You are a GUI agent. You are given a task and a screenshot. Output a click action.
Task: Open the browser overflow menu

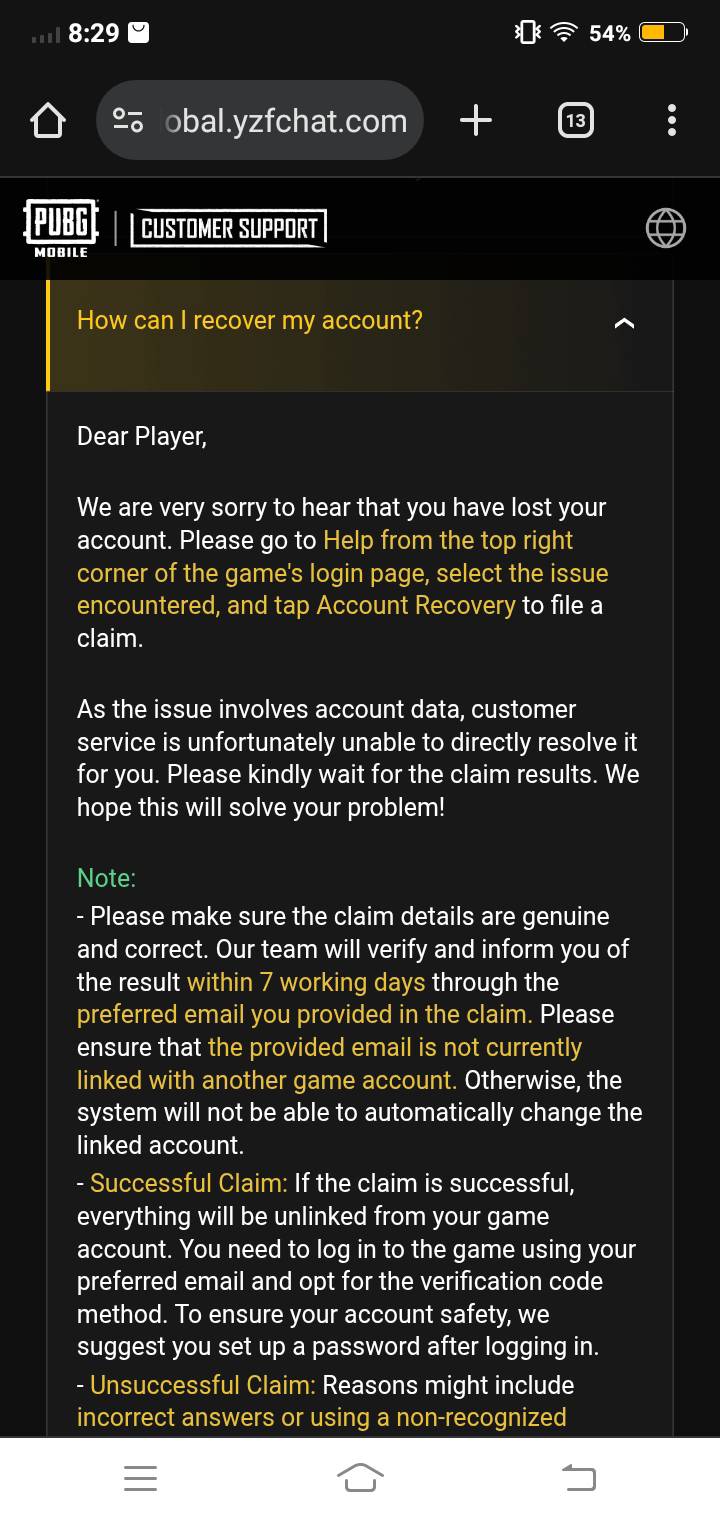click(x=671, y=121)
